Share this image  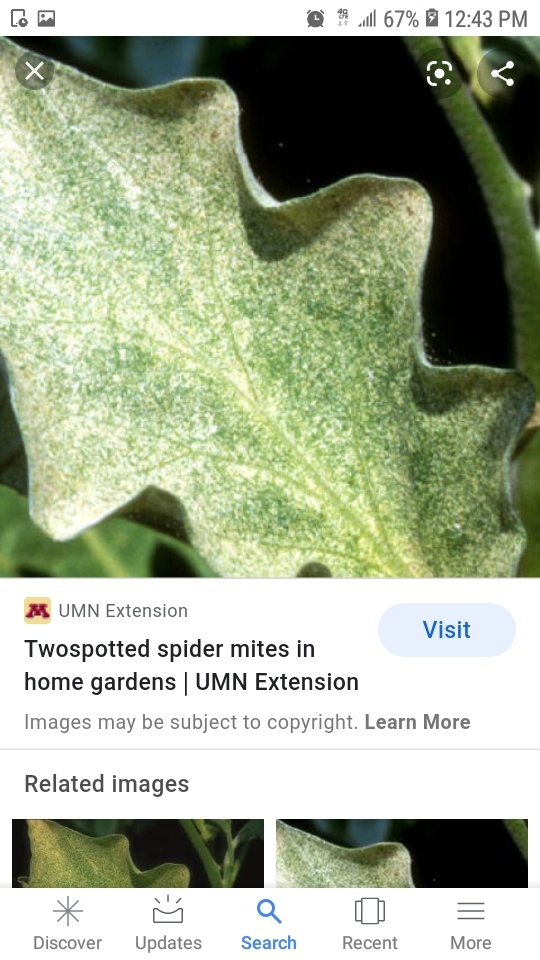point(502,74)
